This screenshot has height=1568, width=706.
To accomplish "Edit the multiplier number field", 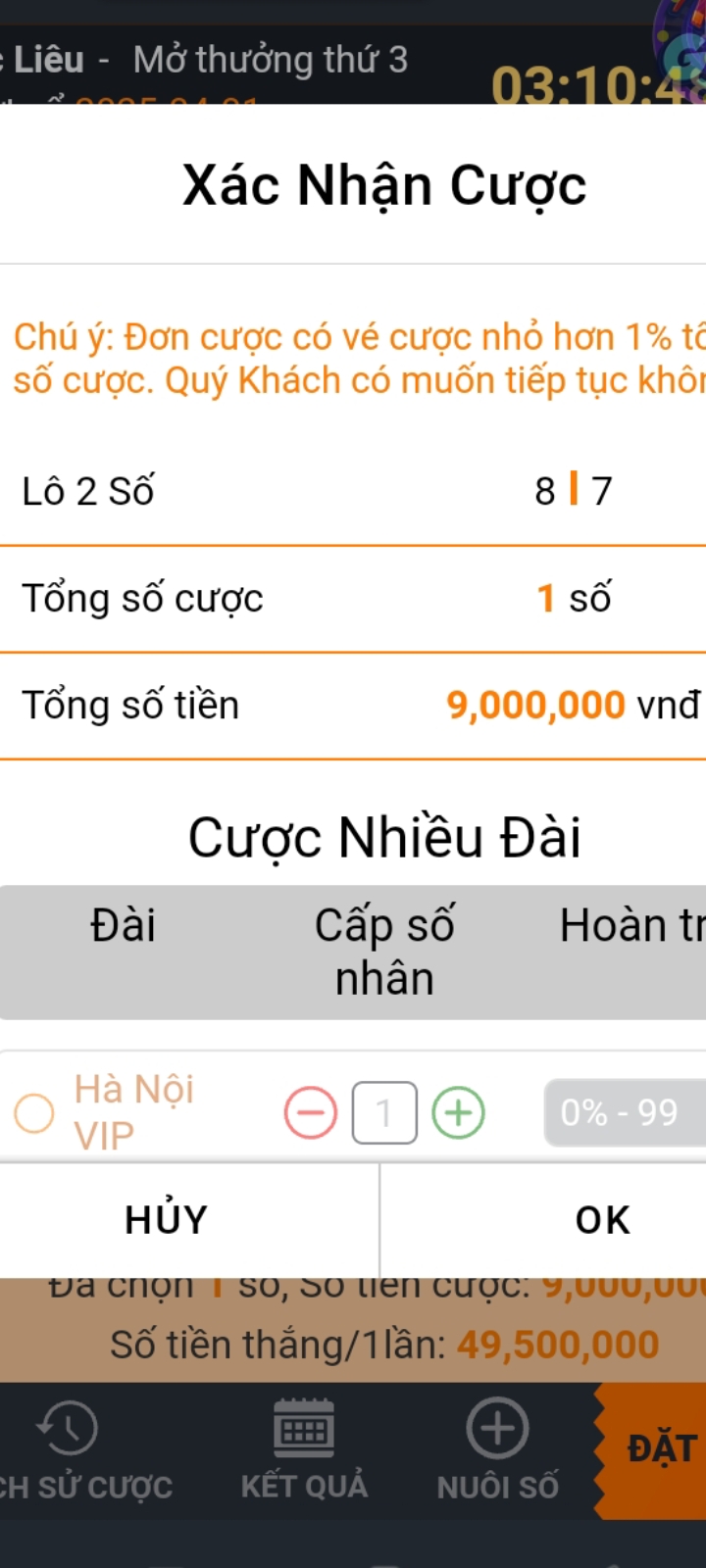I will point(384,1113).
